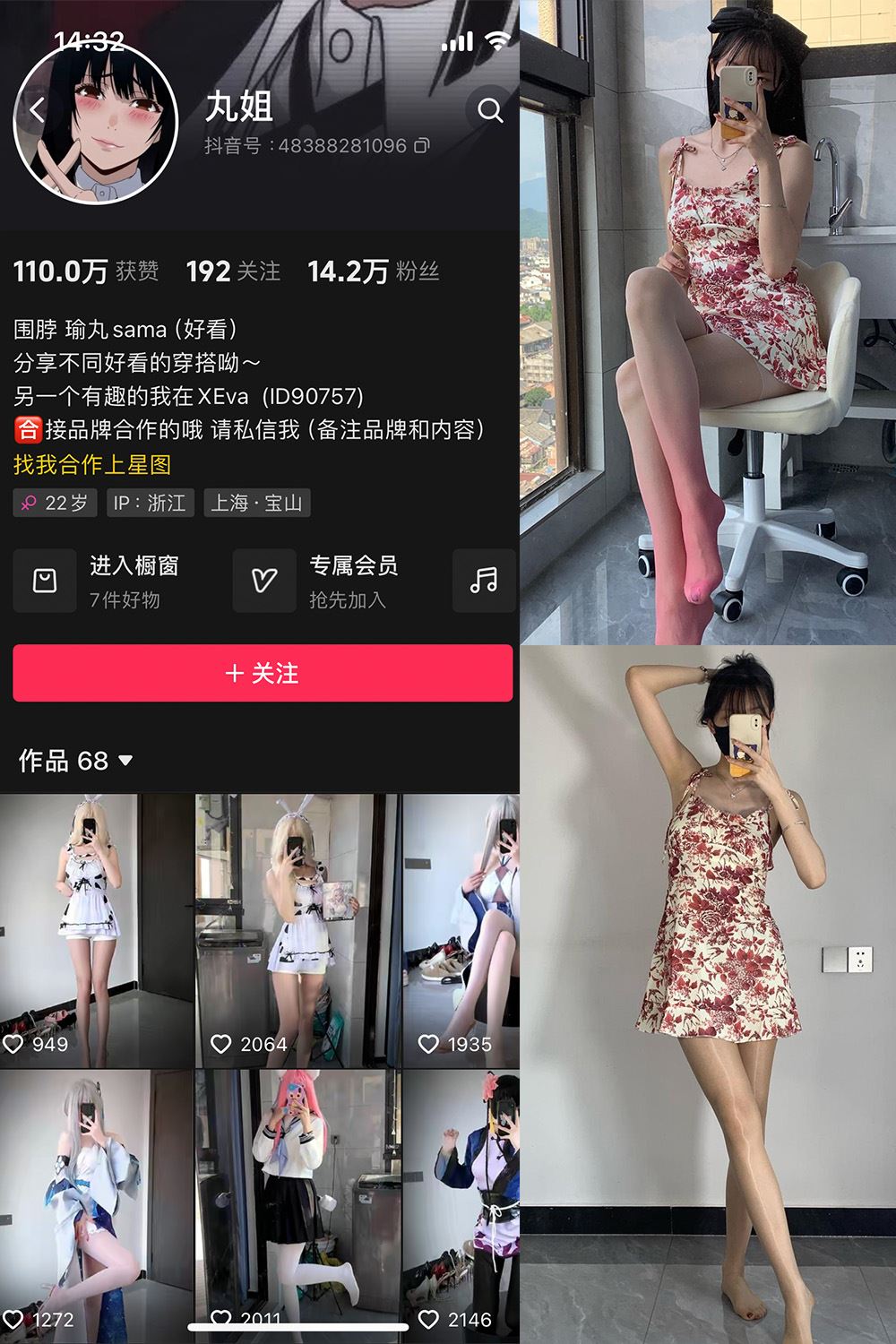Tap the 上海·宝山 region tag
This screenshot has width=896, height=1344.
pos(255,504)
